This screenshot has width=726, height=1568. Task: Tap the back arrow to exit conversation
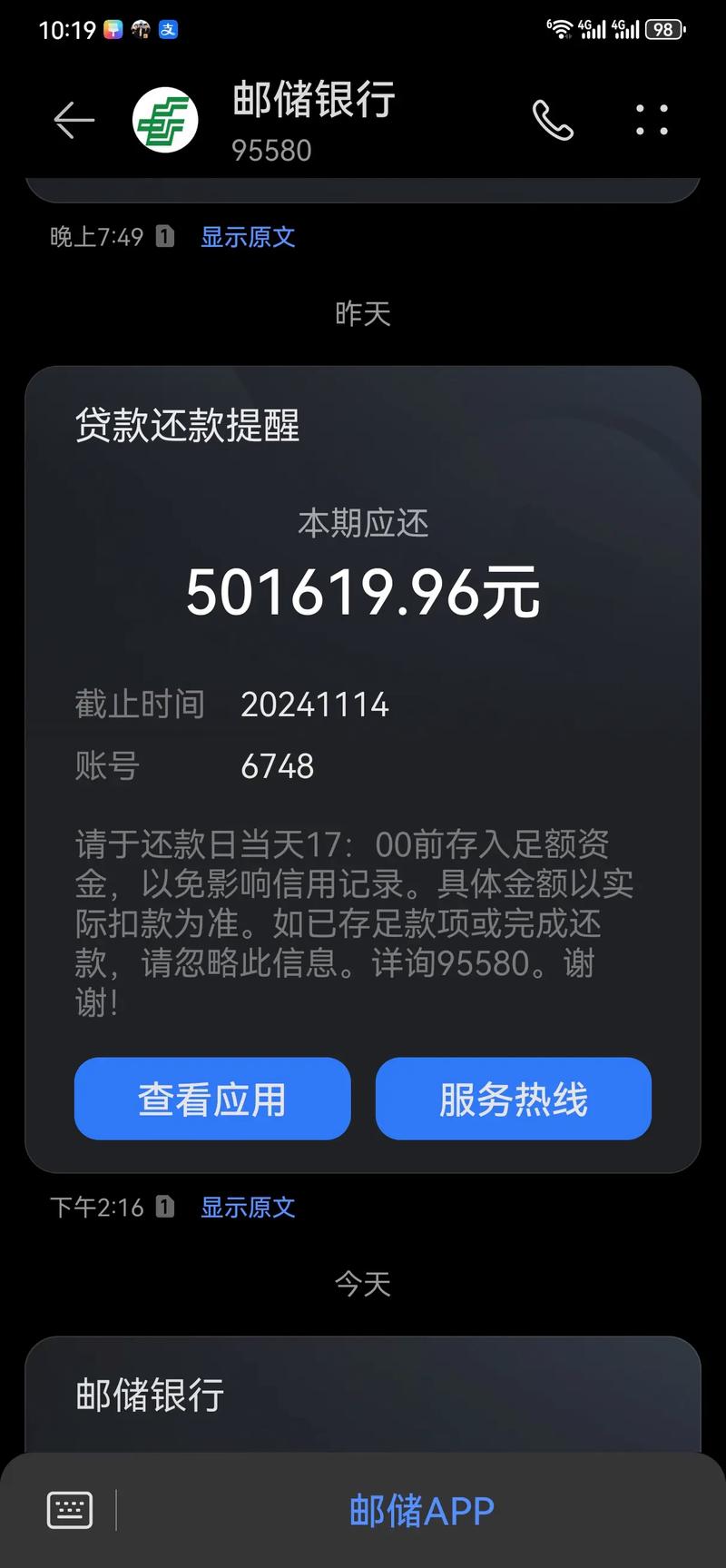click(74, 120)
